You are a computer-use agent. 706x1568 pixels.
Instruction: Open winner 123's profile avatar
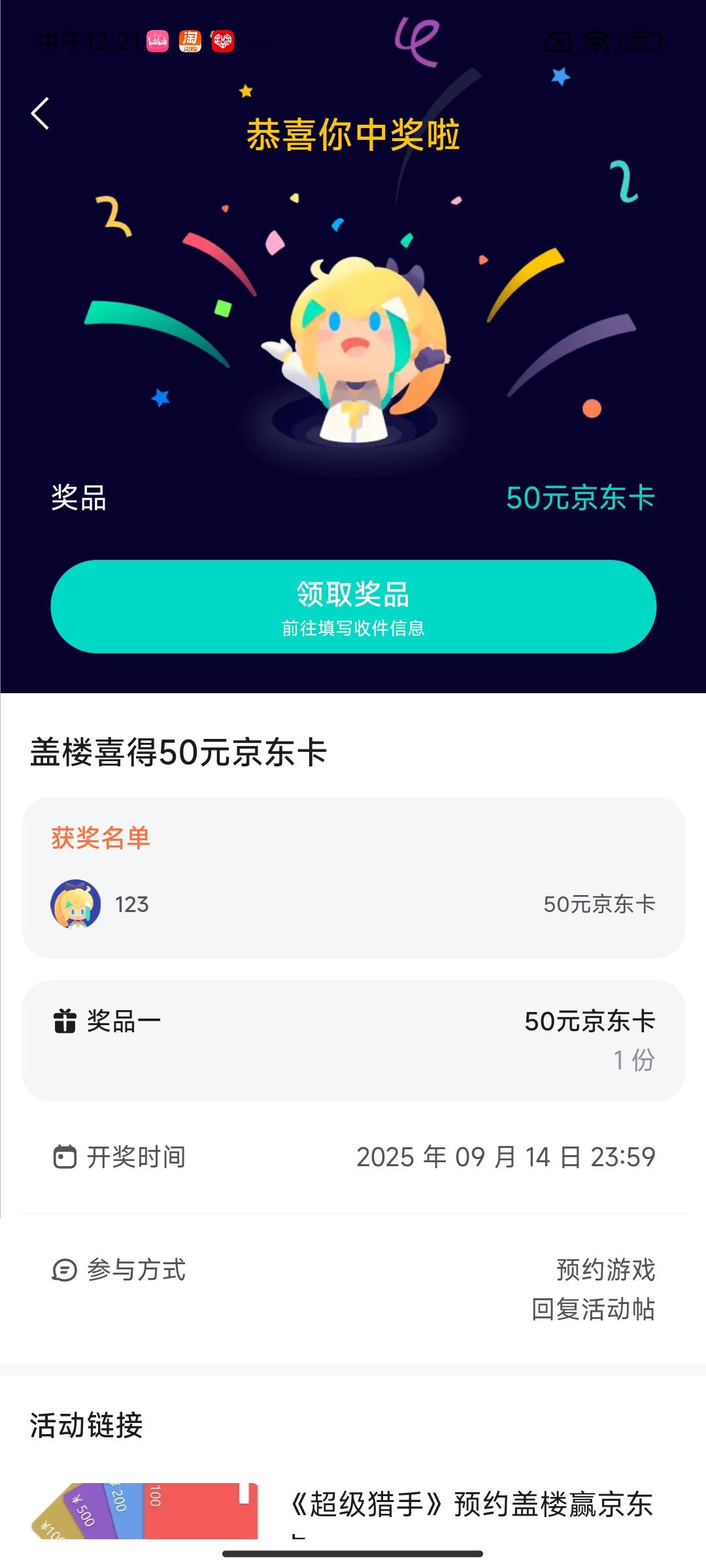76,904
